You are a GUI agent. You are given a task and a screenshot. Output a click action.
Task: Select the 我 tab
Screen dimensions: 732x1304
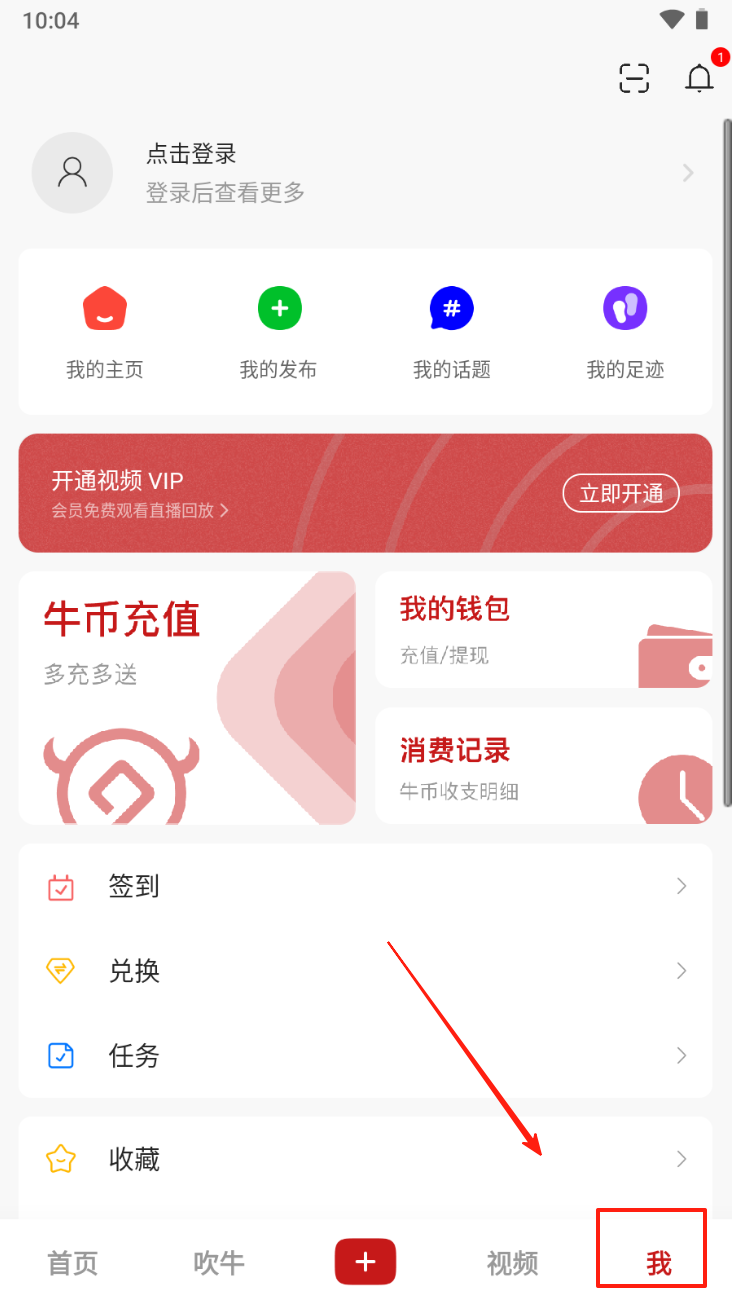[x=658, y=1263]
